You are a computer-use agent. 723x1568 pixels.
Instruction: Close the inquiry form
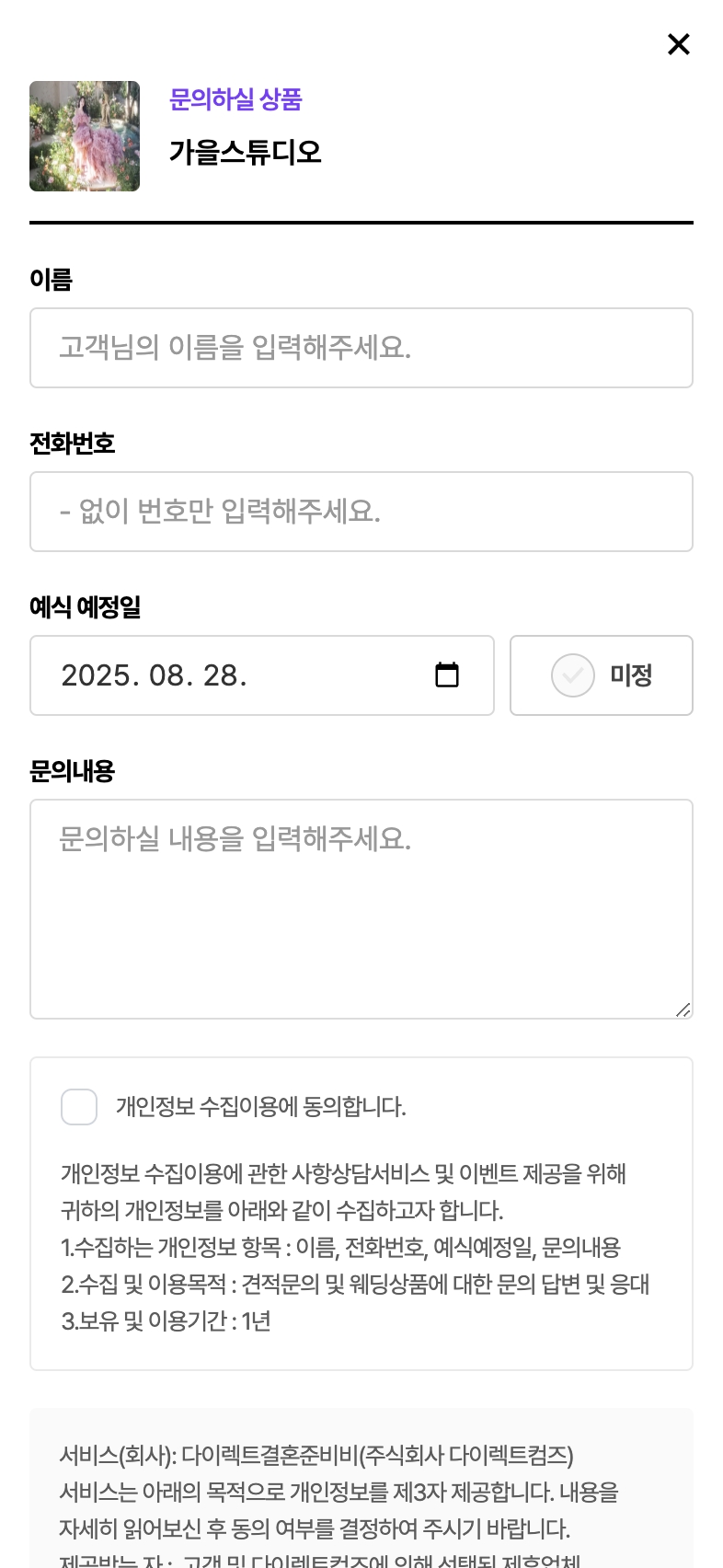pyautogui.click(x=678, y=44)
